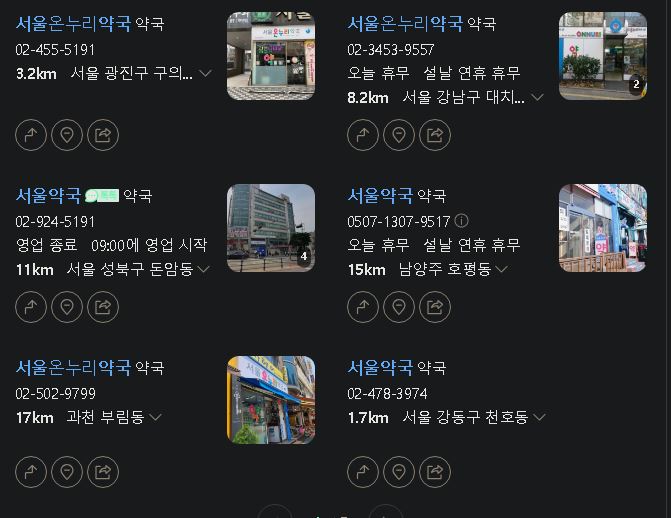Viewport: 671px width, 518px height.
Task: Tap info icon next to 0507-1307-9517
Action: coord(461,221)
